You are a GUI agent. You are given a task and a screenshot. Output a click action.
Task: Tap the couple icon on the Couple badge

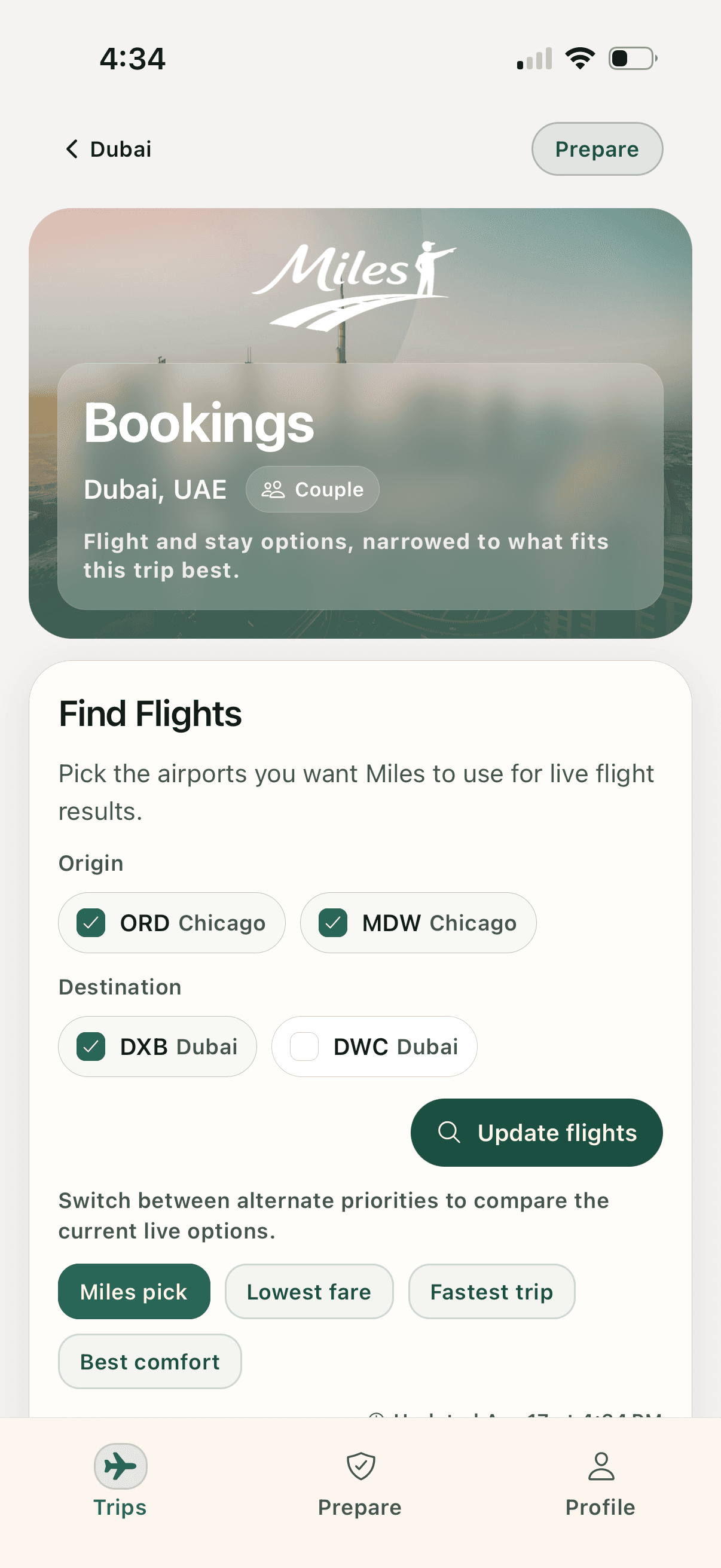273,489
